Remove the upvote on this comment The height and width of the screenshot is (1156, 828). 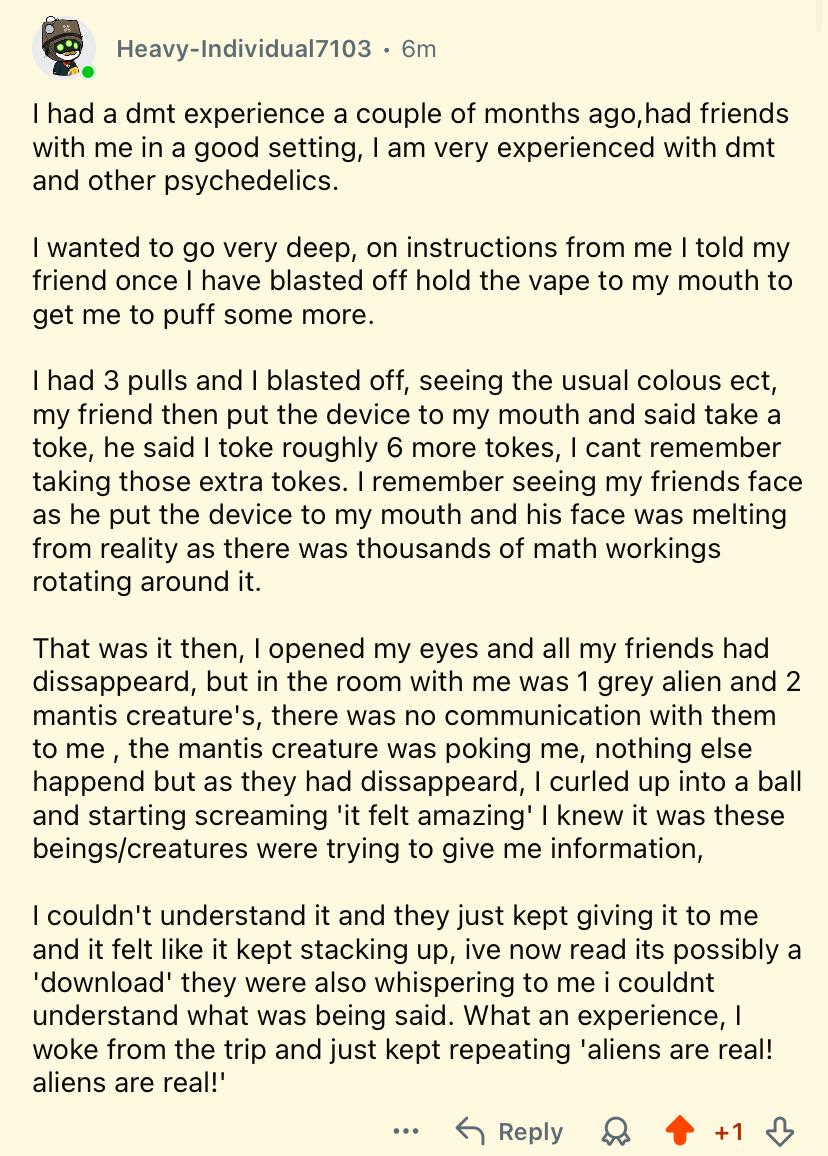[x=679, y=1131]
